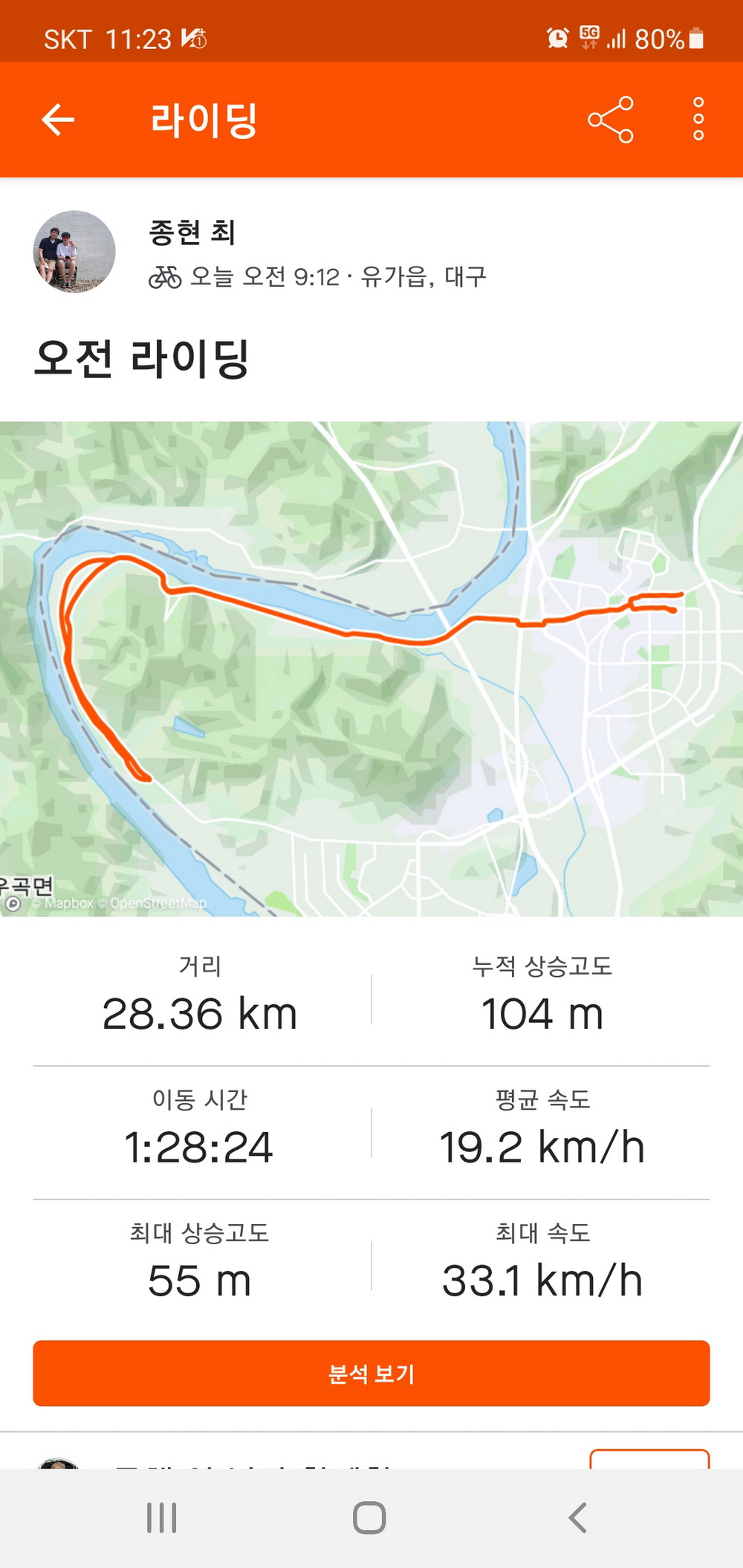
Task: Open the three-dot overflow menu
Action: (698, 119)
